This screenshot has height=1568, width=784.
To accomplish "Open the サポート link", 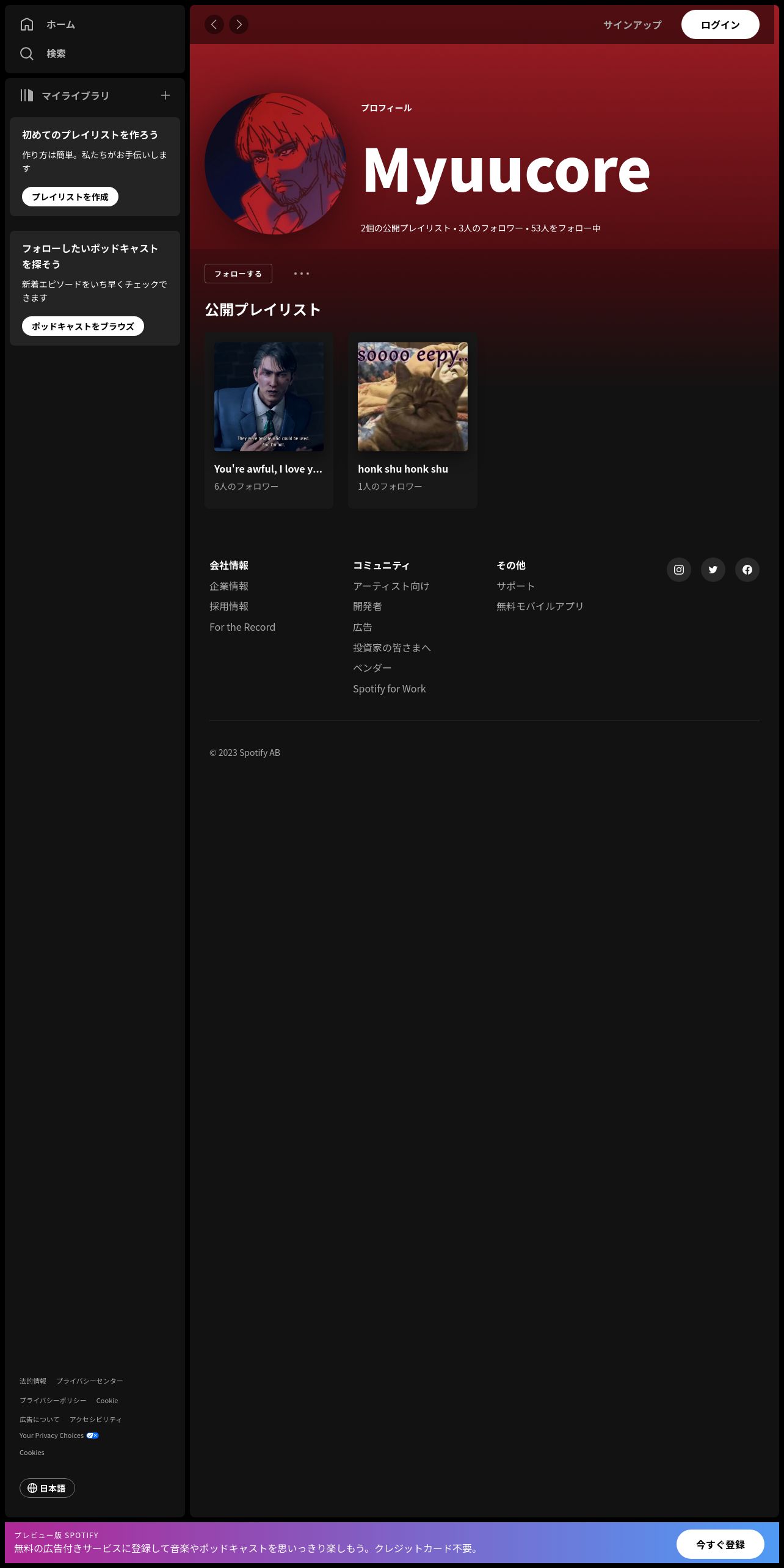I will click(516, 586).
